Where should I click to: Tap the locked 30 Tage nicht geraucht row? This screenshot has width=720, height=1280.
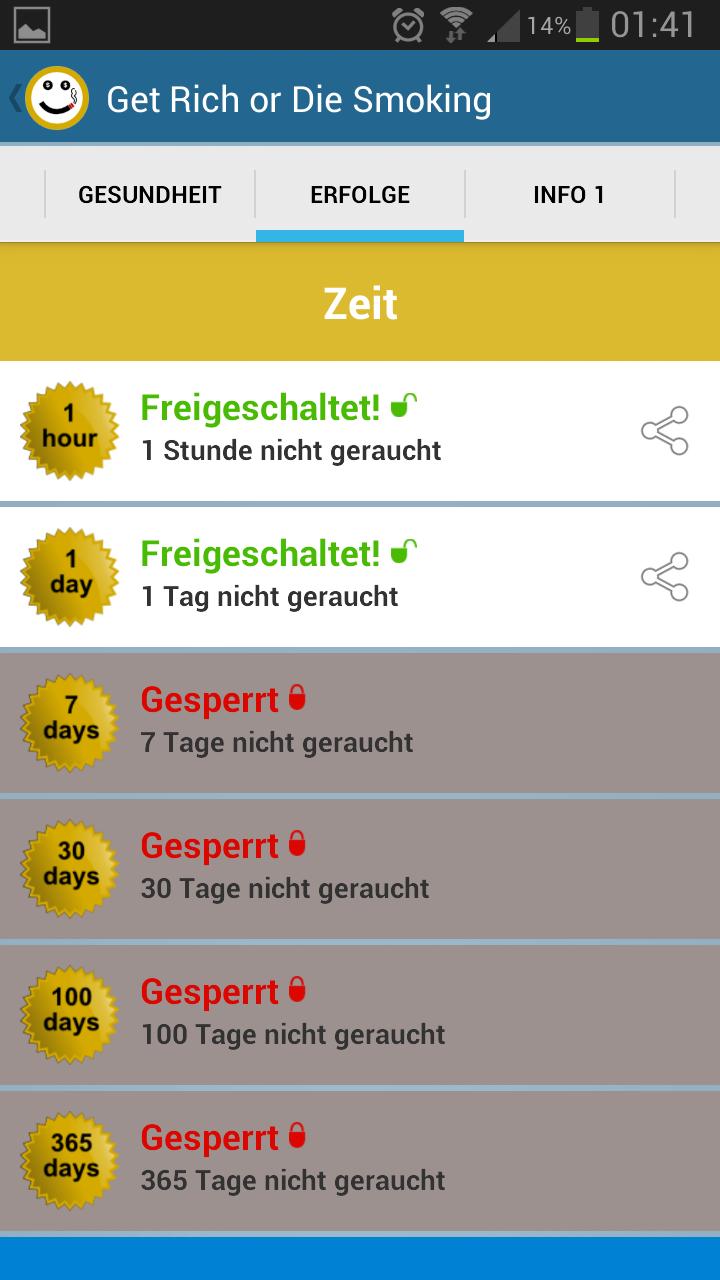tap(360, 869)
